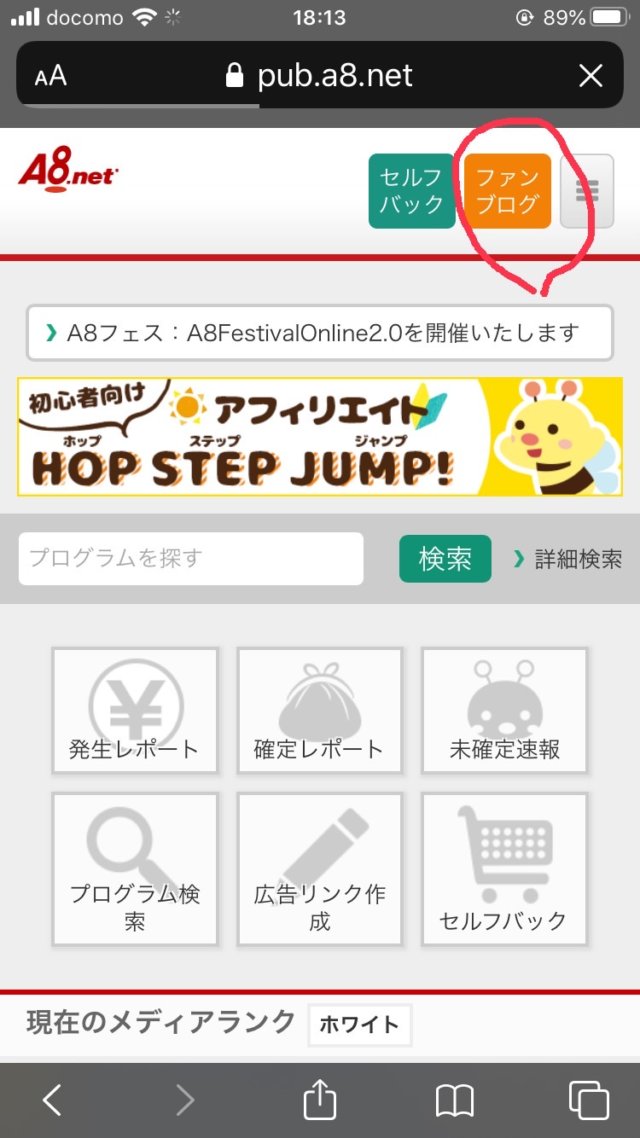Open the プログラム検索 tile
Image resolution: width=640 pixels, height=1138 pixels.
click(135, 869)
